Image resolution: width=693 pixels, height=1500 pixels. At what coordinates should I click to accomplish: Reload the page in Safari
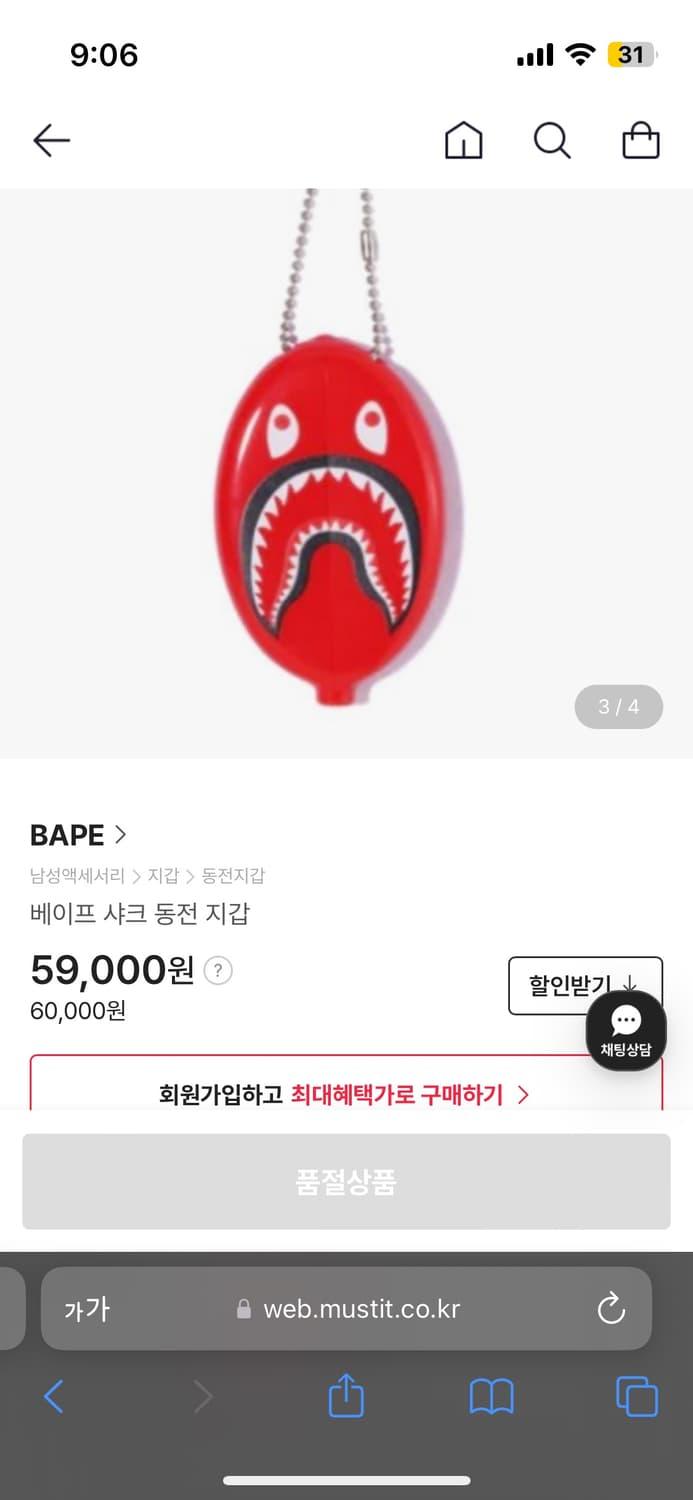tap(610, 1309)
